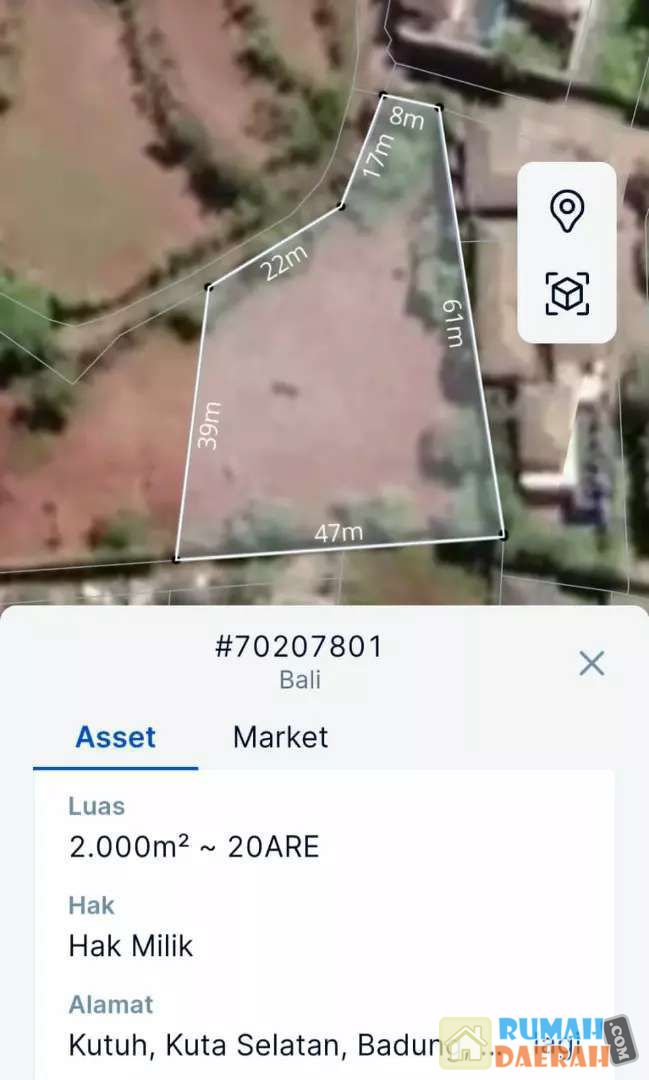Switch to the Market tab

pyautogui.click(x=280, y=737)
